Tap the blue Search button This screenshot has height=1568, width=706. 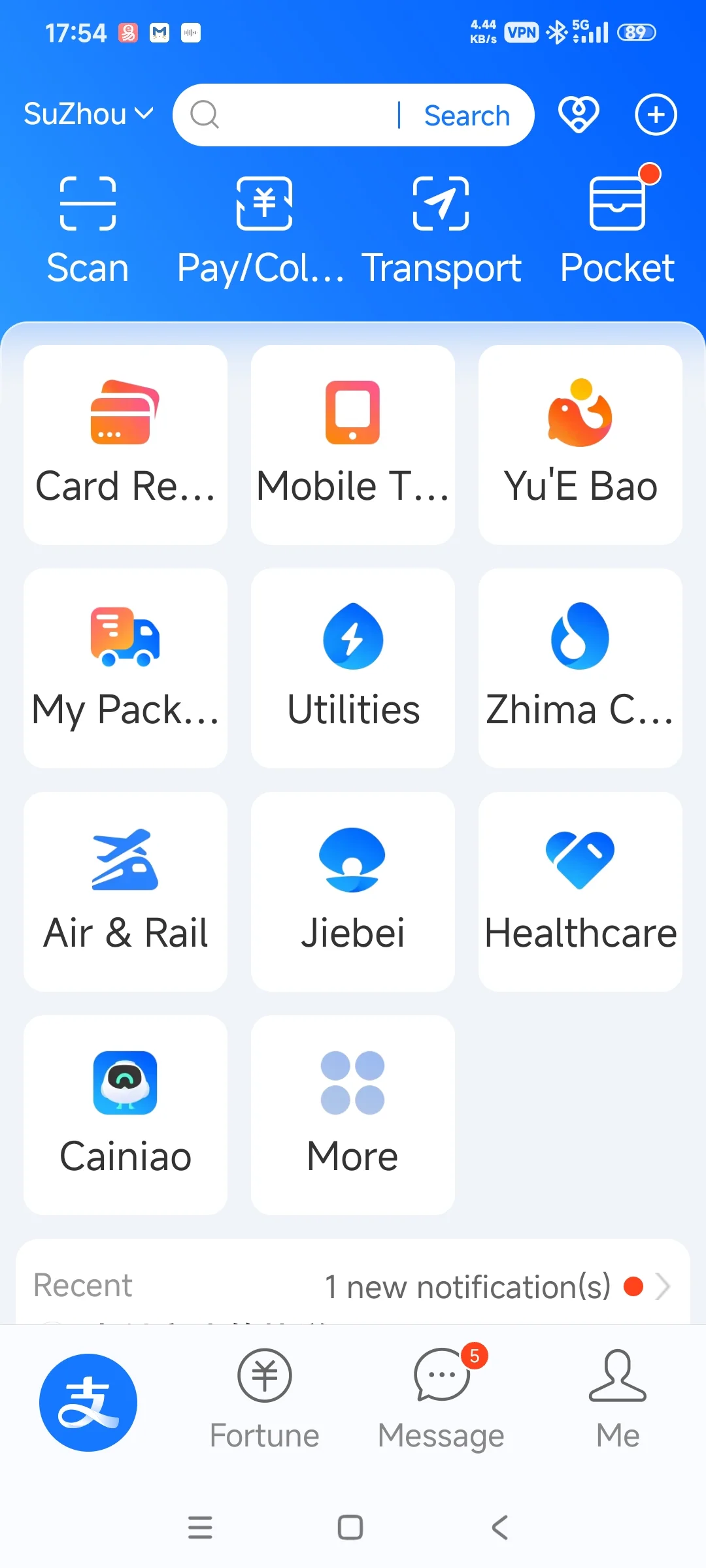click(467, 116)
